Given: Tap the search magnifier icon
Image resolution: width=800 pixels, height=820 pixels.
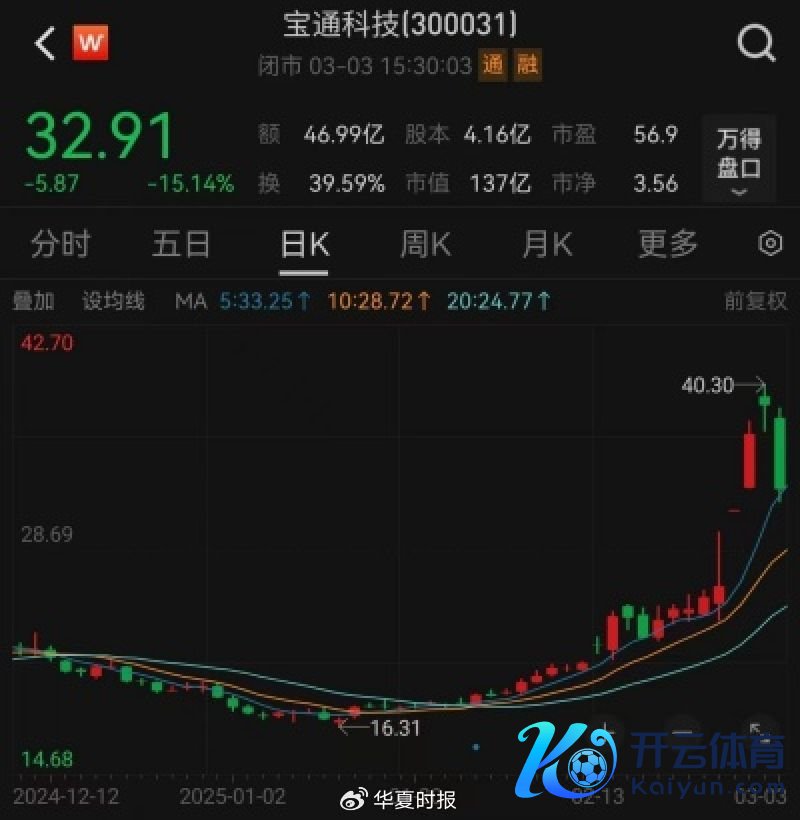Looking at the screenshot, I should pyautogui.click(x=757, y=42).
